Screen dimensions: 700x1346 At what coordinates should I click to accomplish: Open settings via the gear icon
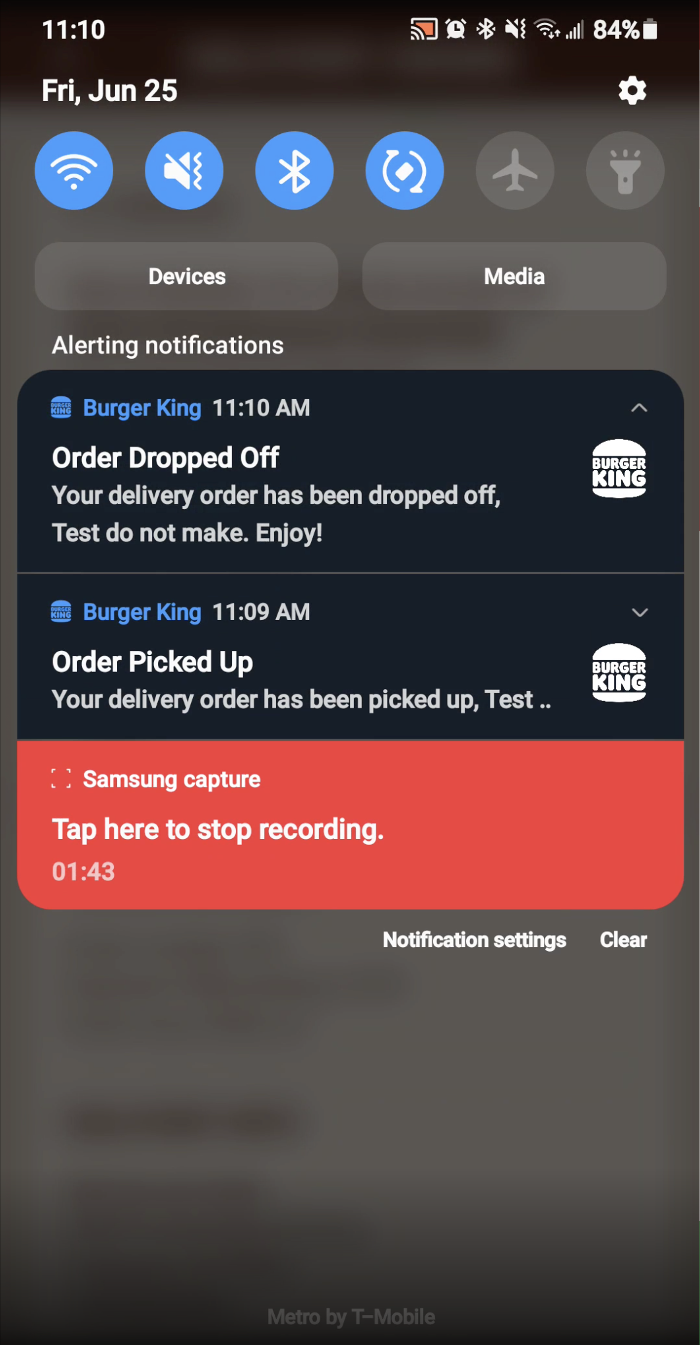click(632, 91)
